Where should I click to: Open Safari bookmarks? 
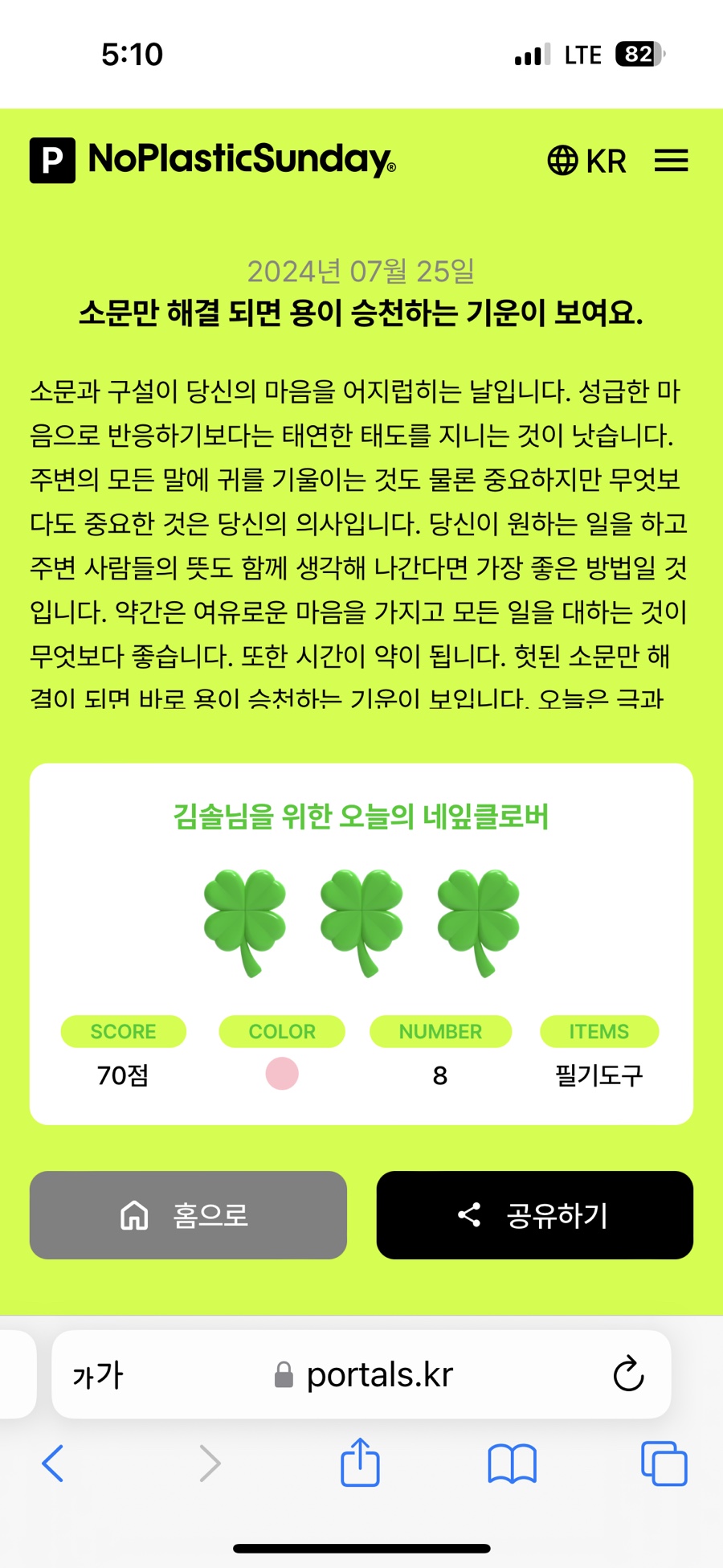[512, 1463]
